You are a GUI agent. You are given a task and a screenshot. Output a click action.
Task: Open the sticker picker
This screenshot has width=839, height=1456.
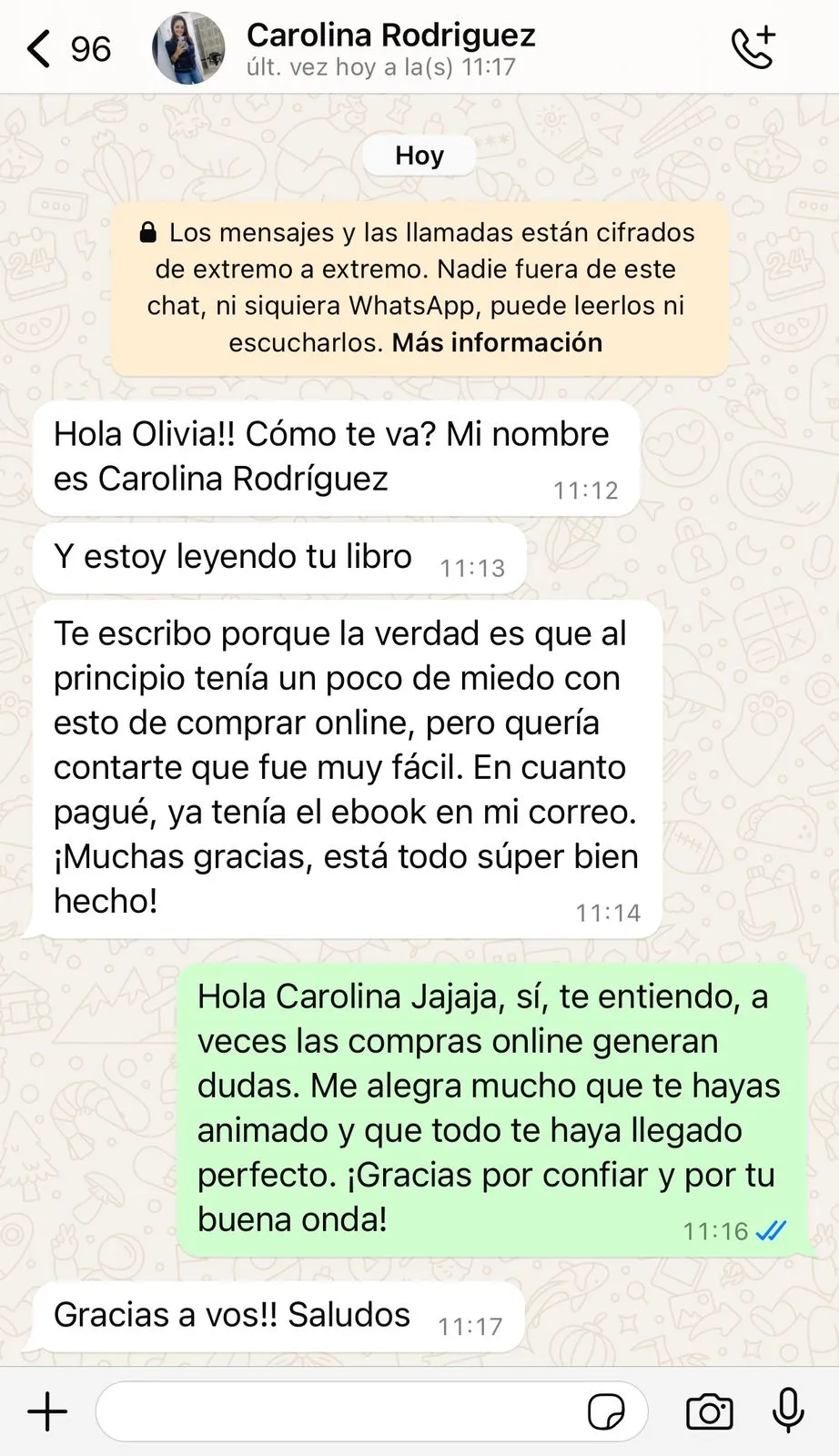[606, 1412]
